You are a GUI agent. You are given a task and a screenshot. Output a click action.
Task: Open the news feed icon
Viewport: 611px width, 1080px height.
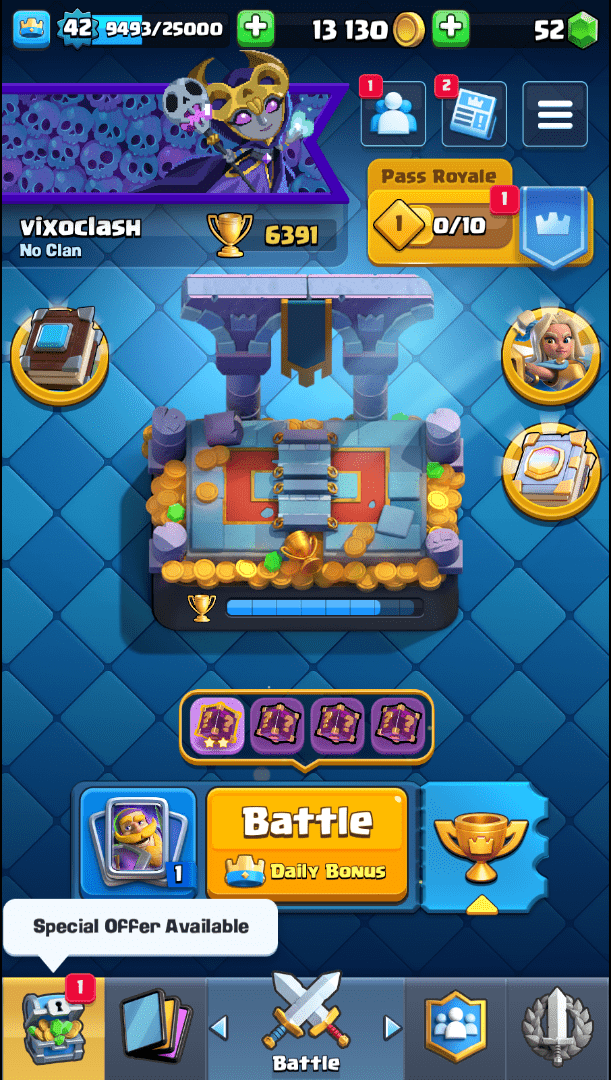[x=473, y=114]
